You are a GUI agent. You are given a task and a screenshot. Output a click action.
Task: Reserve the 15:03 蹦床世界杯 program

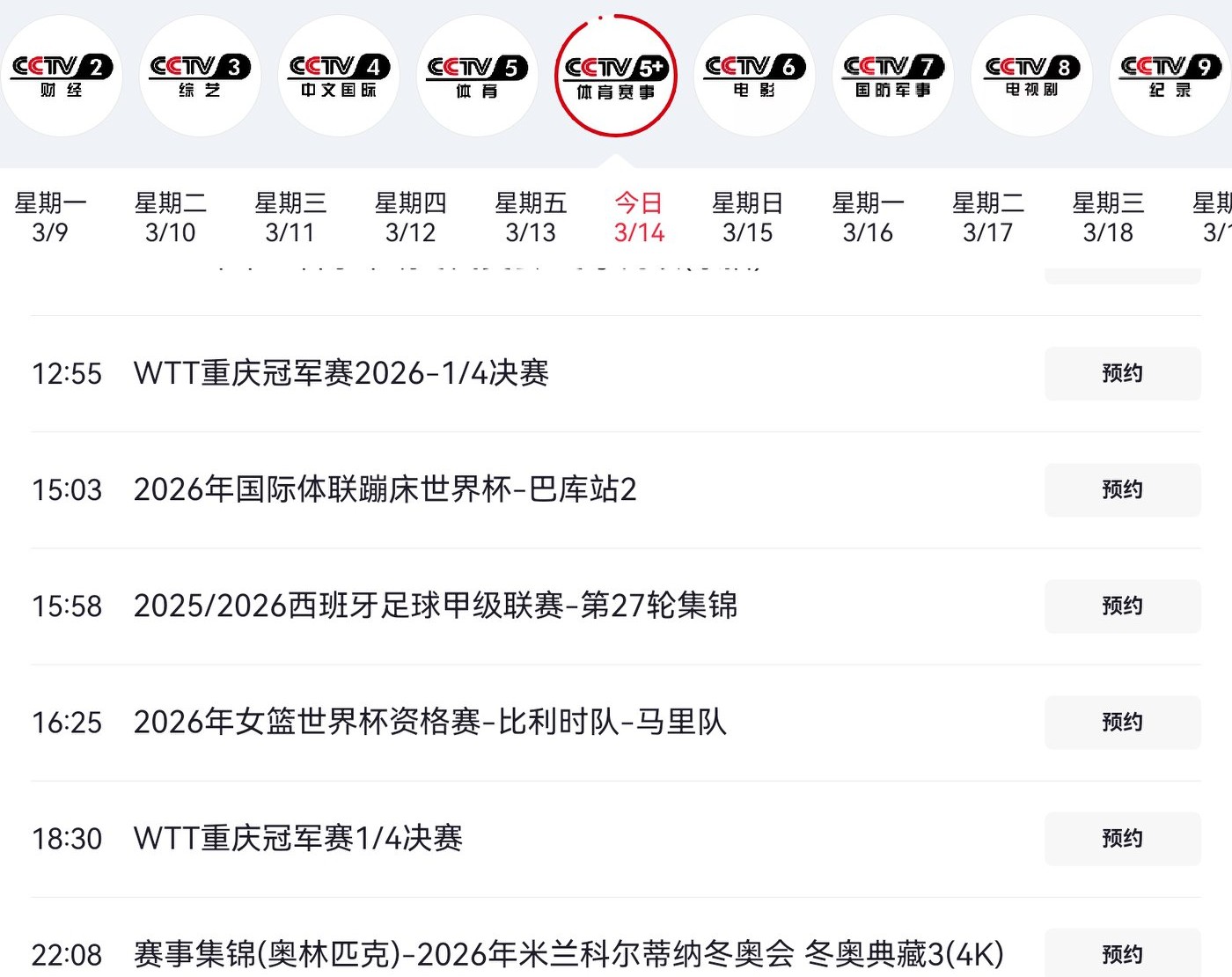coord(1122,489)
